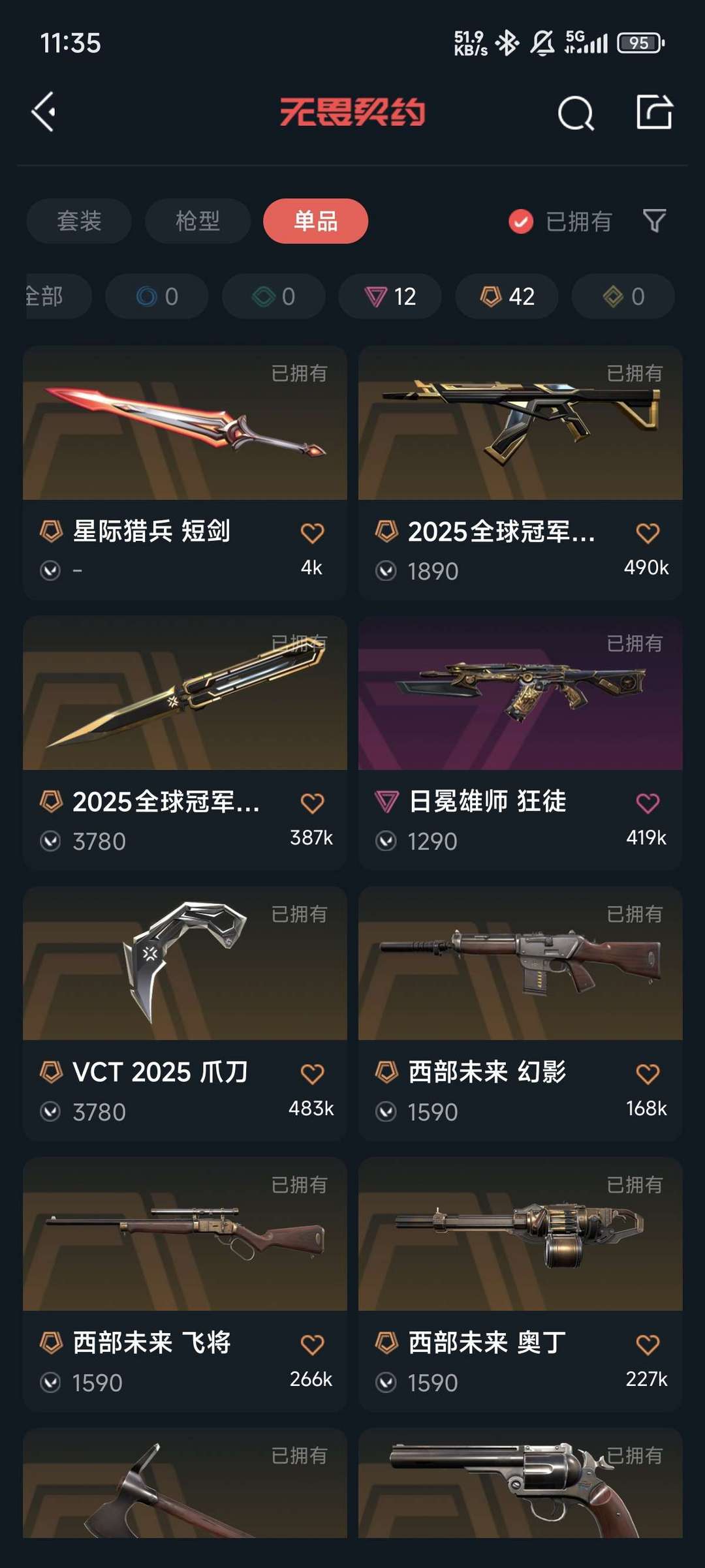705x1568 pixels.
Task: Share this page via the share icon
Action: coord(654,112)
